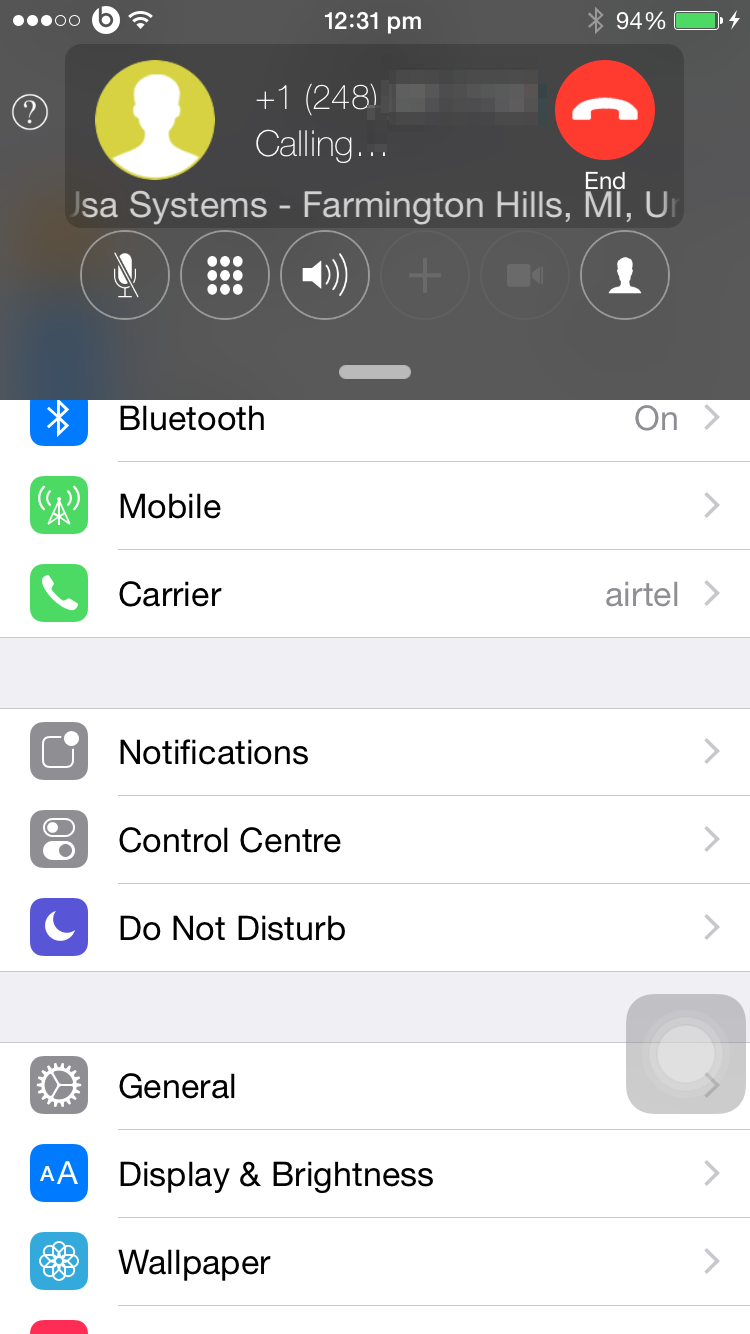The width and height of the screenshot is (750, 1334).
Task: Open contacts from the call bar
Action: point(625,275)
